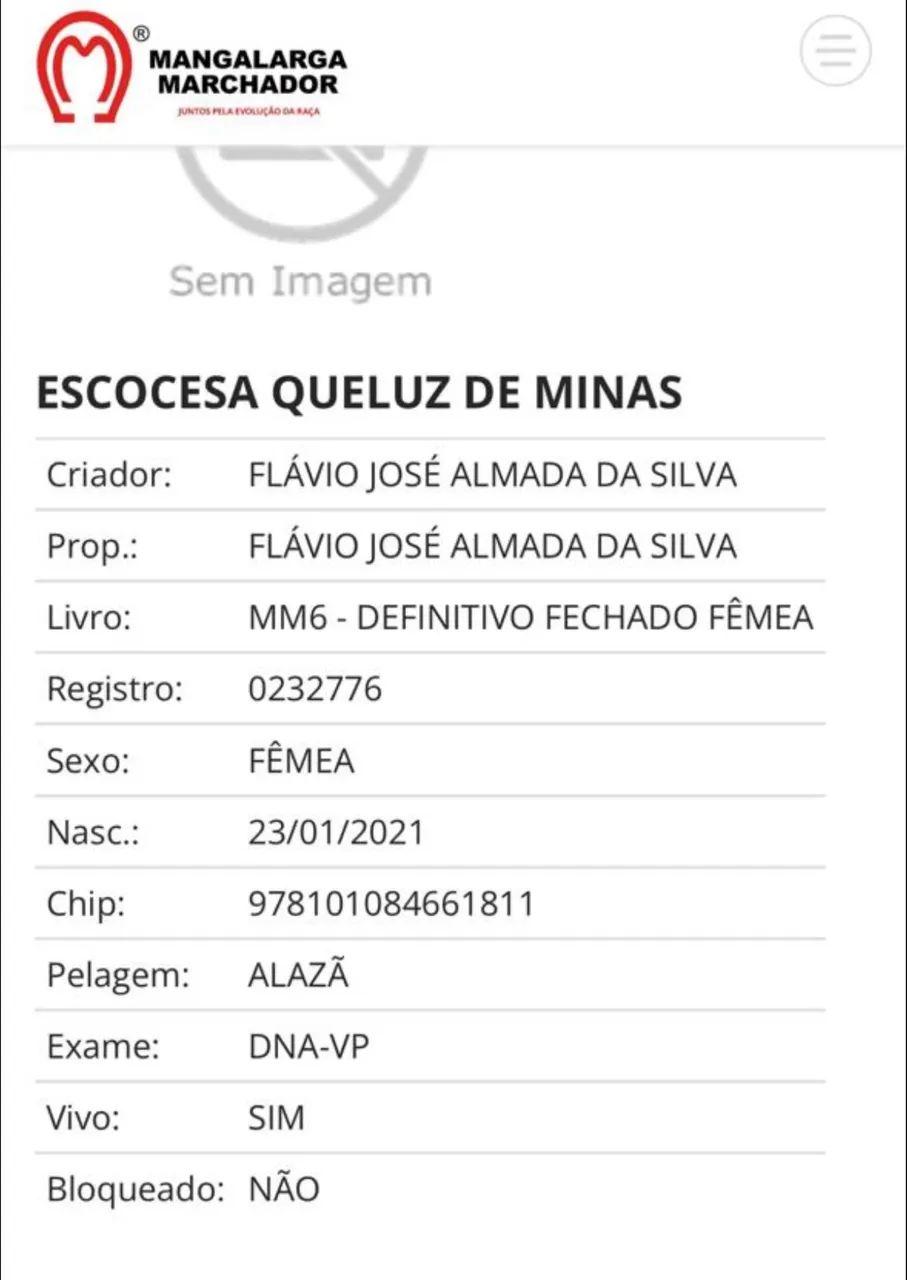Select the 'Bloqueado: NÃO' status value
Viewport: 907px width, 1280px height.
(x=283, y=1189)
